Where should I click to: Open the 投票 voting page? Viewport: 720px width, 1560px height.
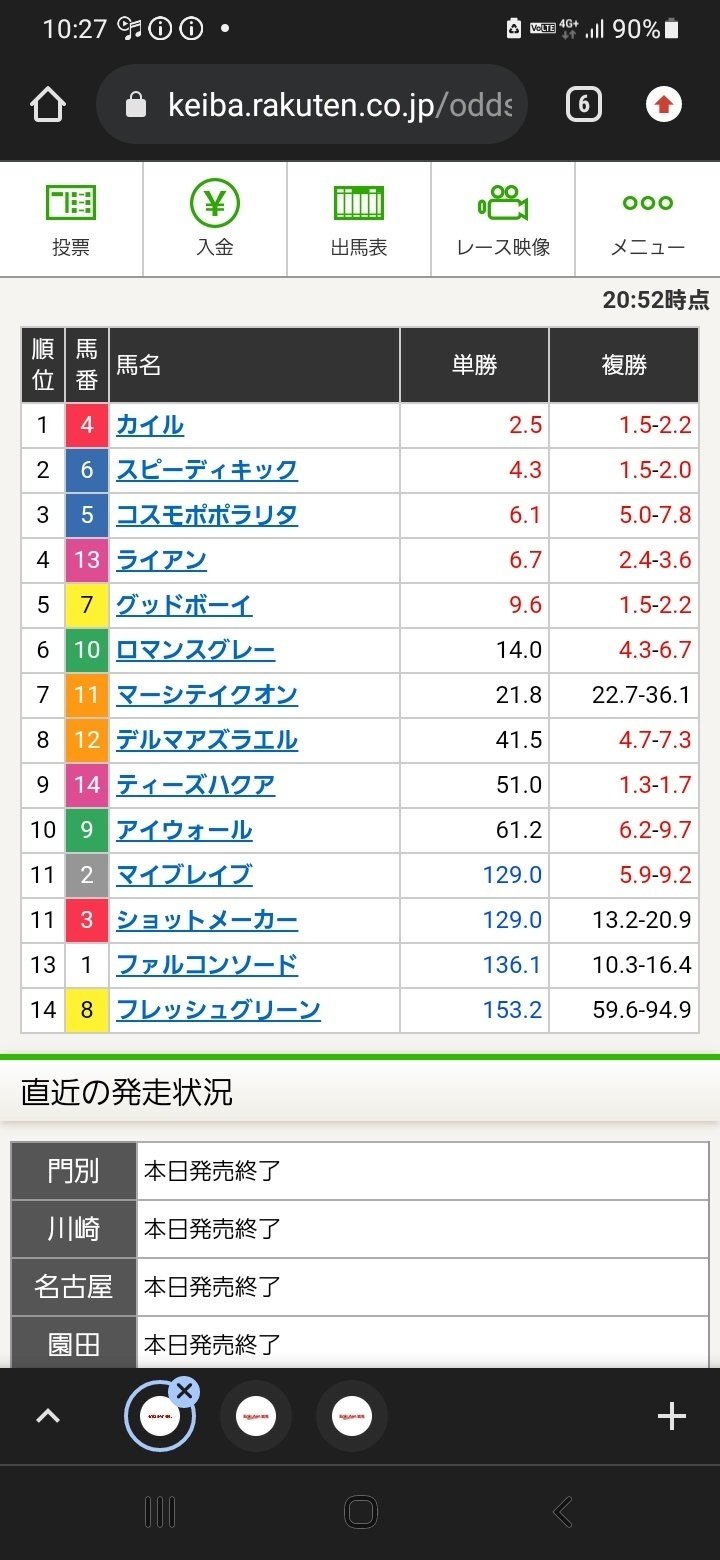tap(71, 220)
